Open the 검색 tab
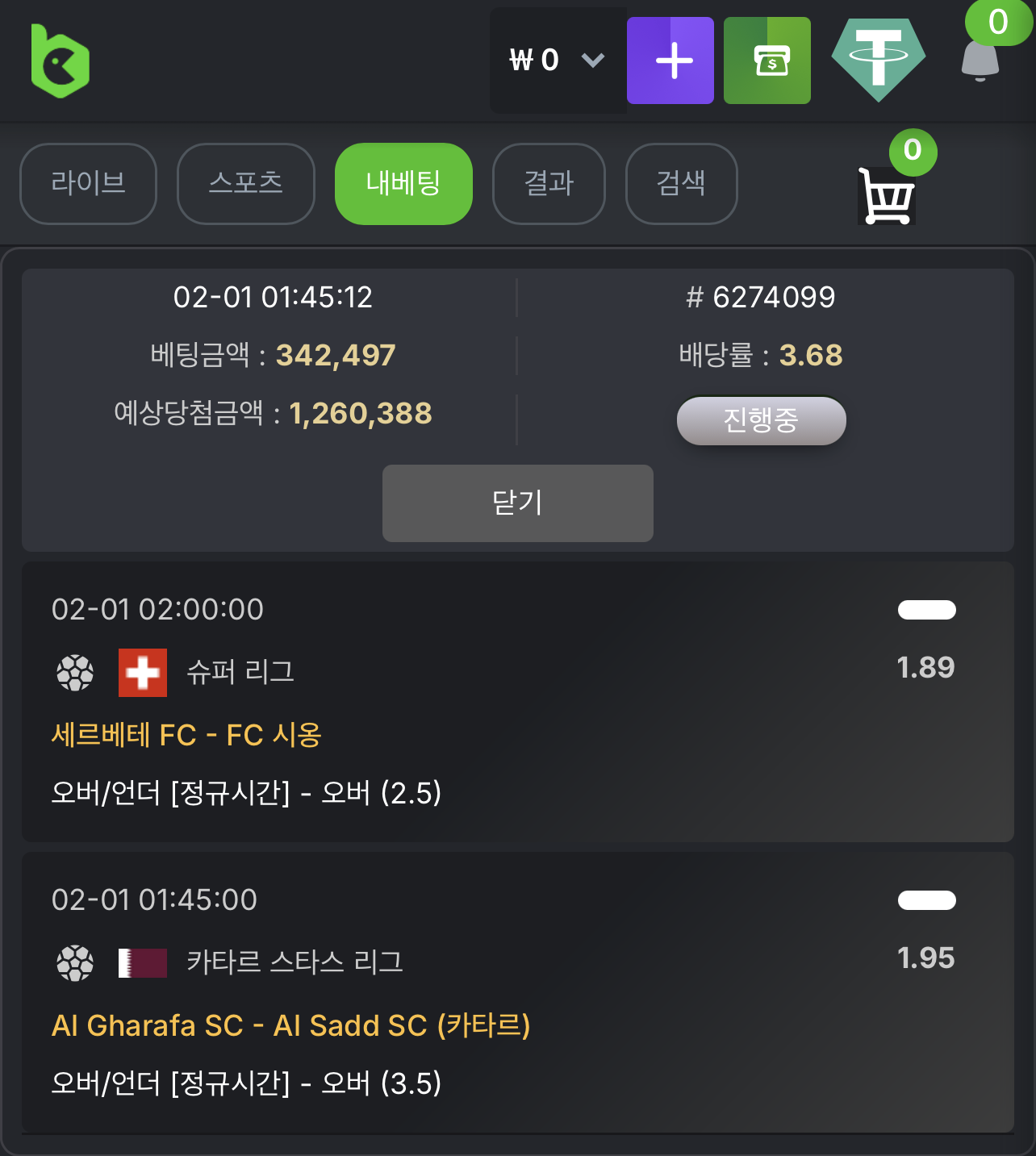 point(681,184)
